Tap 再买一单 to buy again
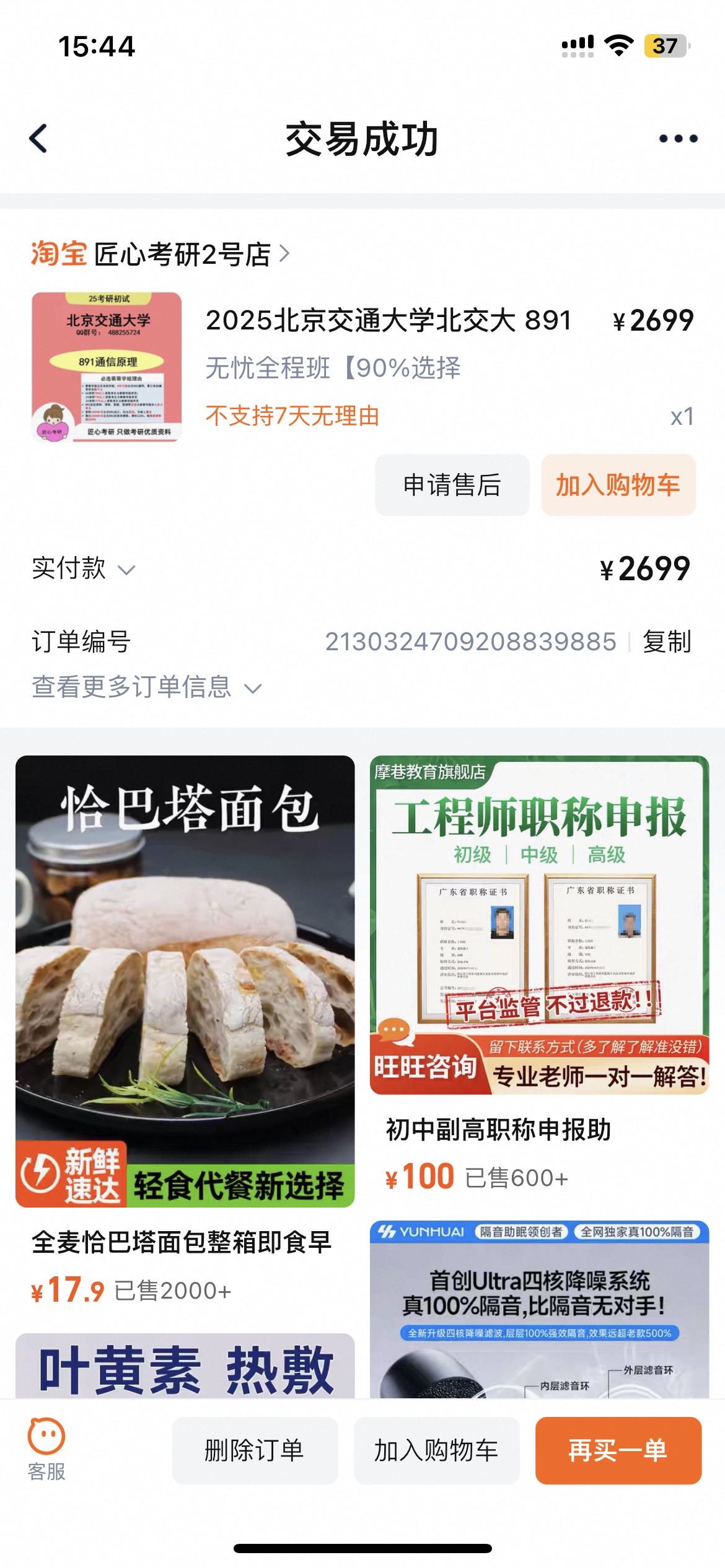 [618, 1450]
